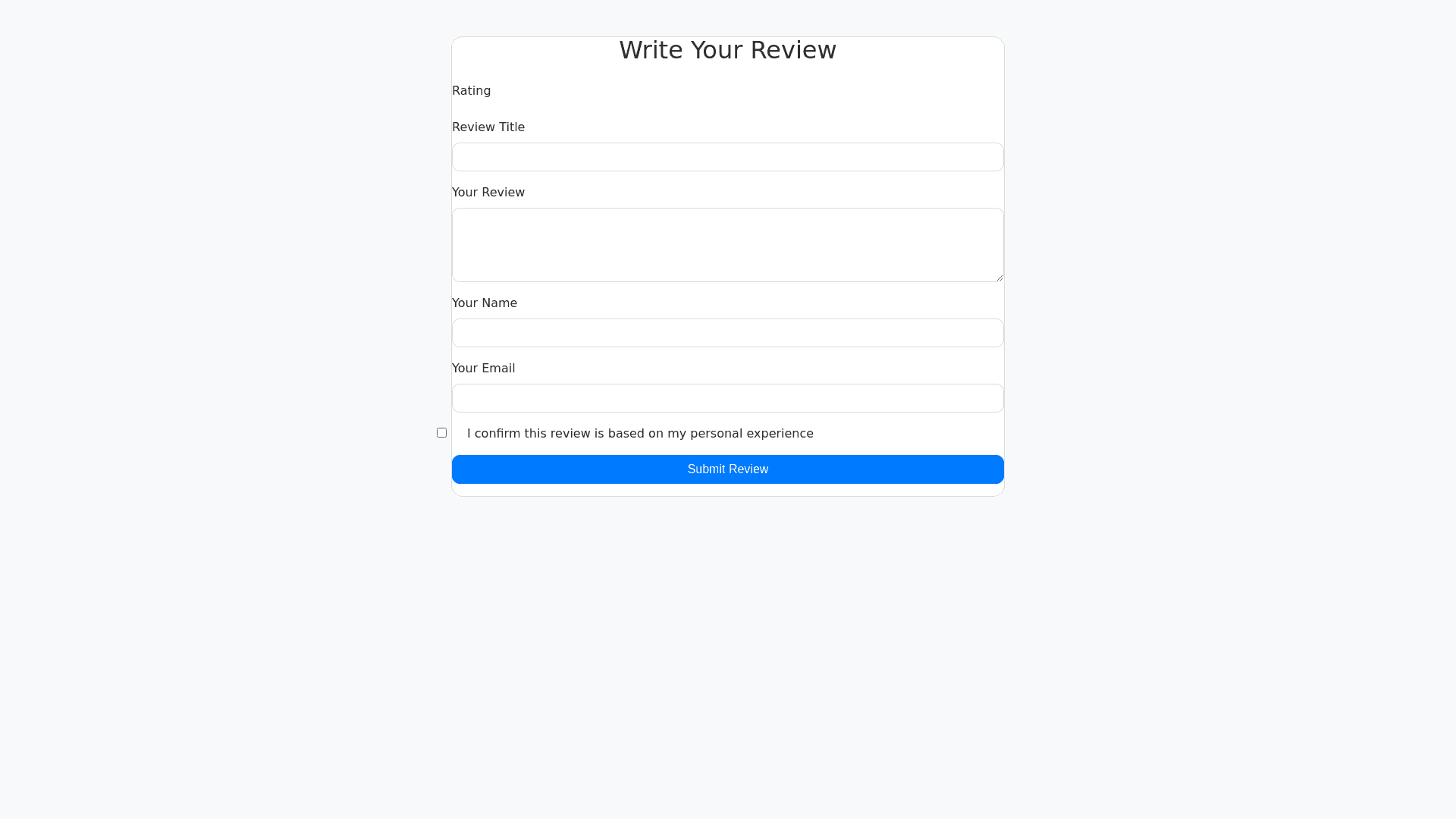Viewport: 1456px width, 819px height.
Task: Select the Your Name field
Action: [727, 333]
